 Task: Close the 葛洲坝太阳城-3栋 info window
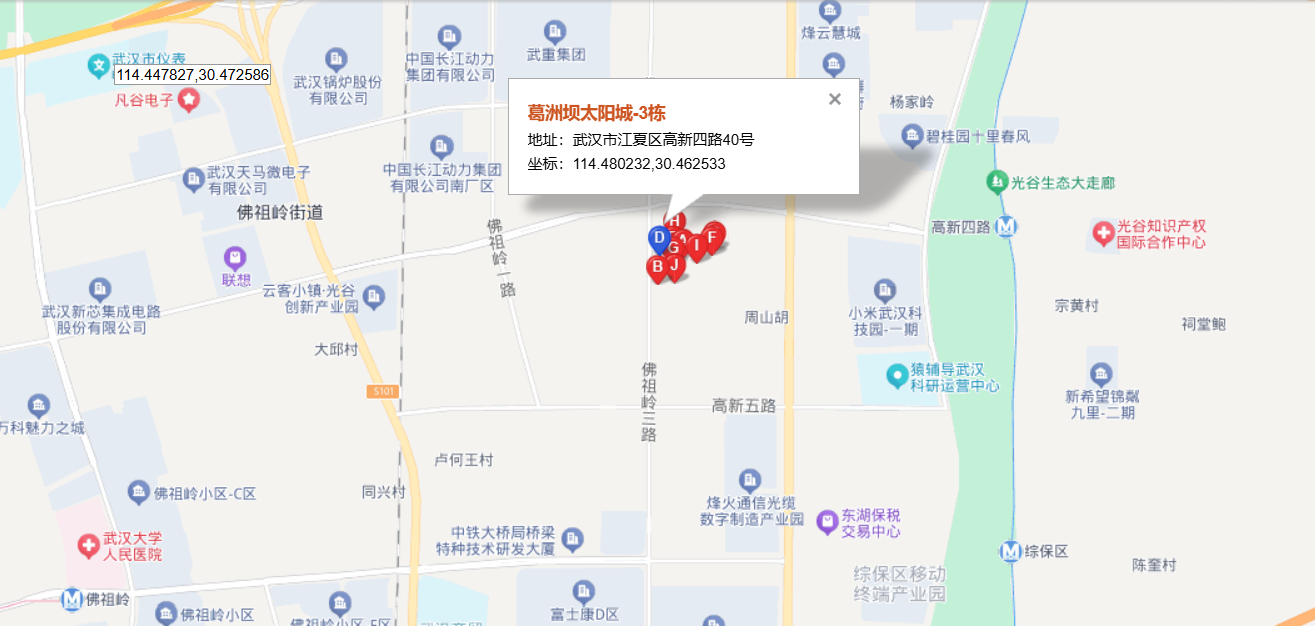click(835, 99)
